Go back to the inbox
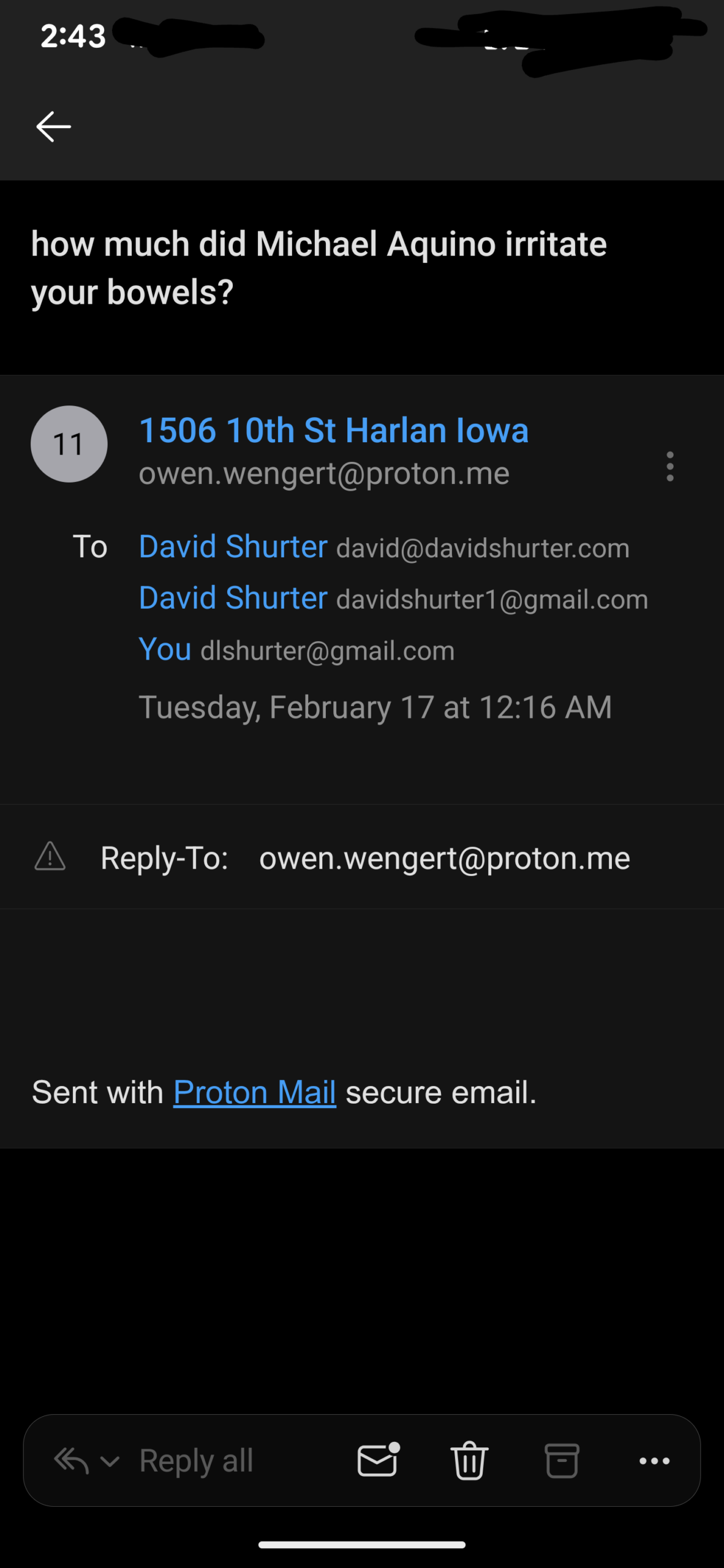Viewport: 724px width, 1568px height. (x=53, y=127)
